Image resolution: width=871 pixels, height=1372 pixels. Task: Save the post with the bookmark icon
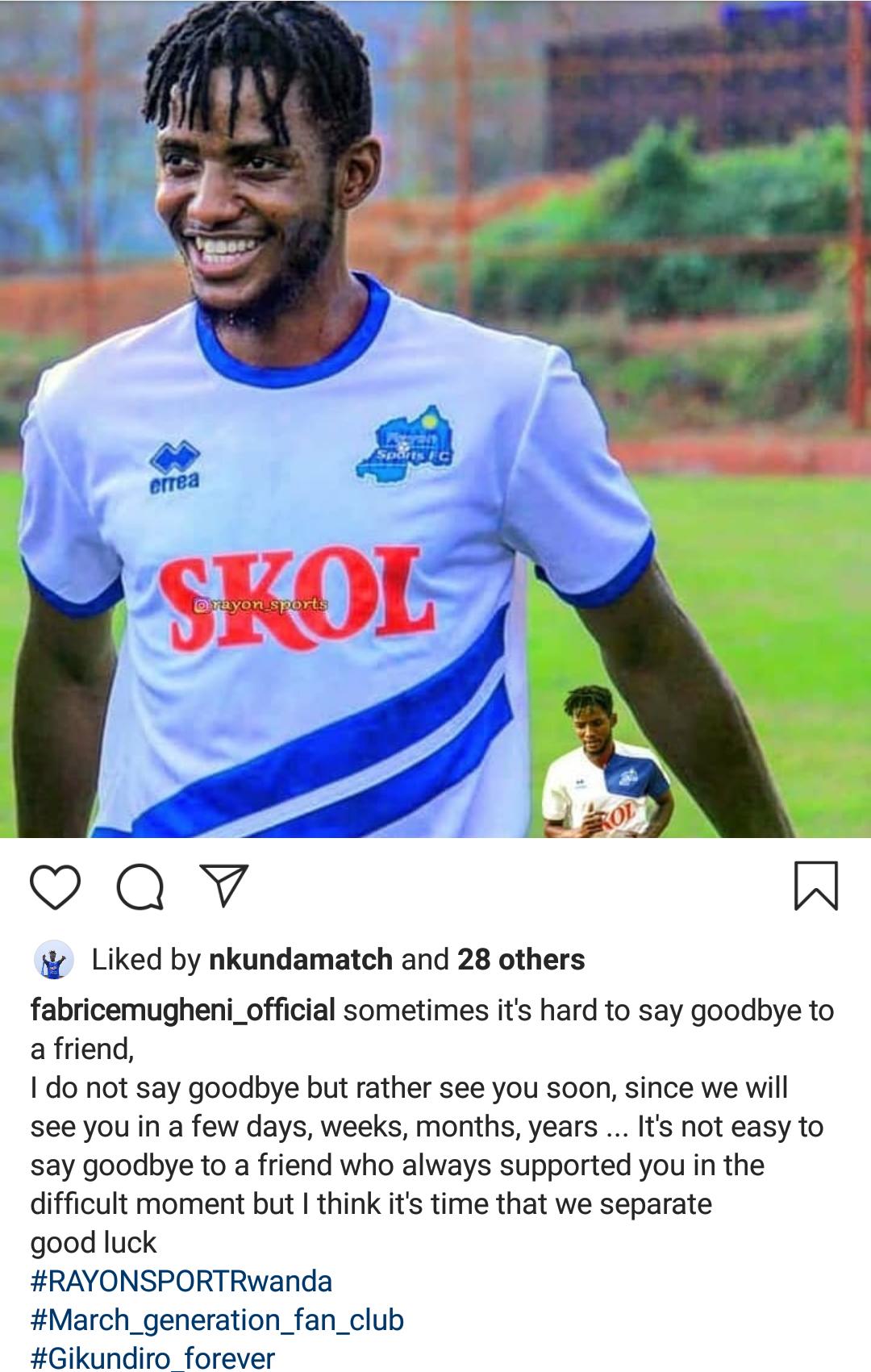tap(816, 886)
